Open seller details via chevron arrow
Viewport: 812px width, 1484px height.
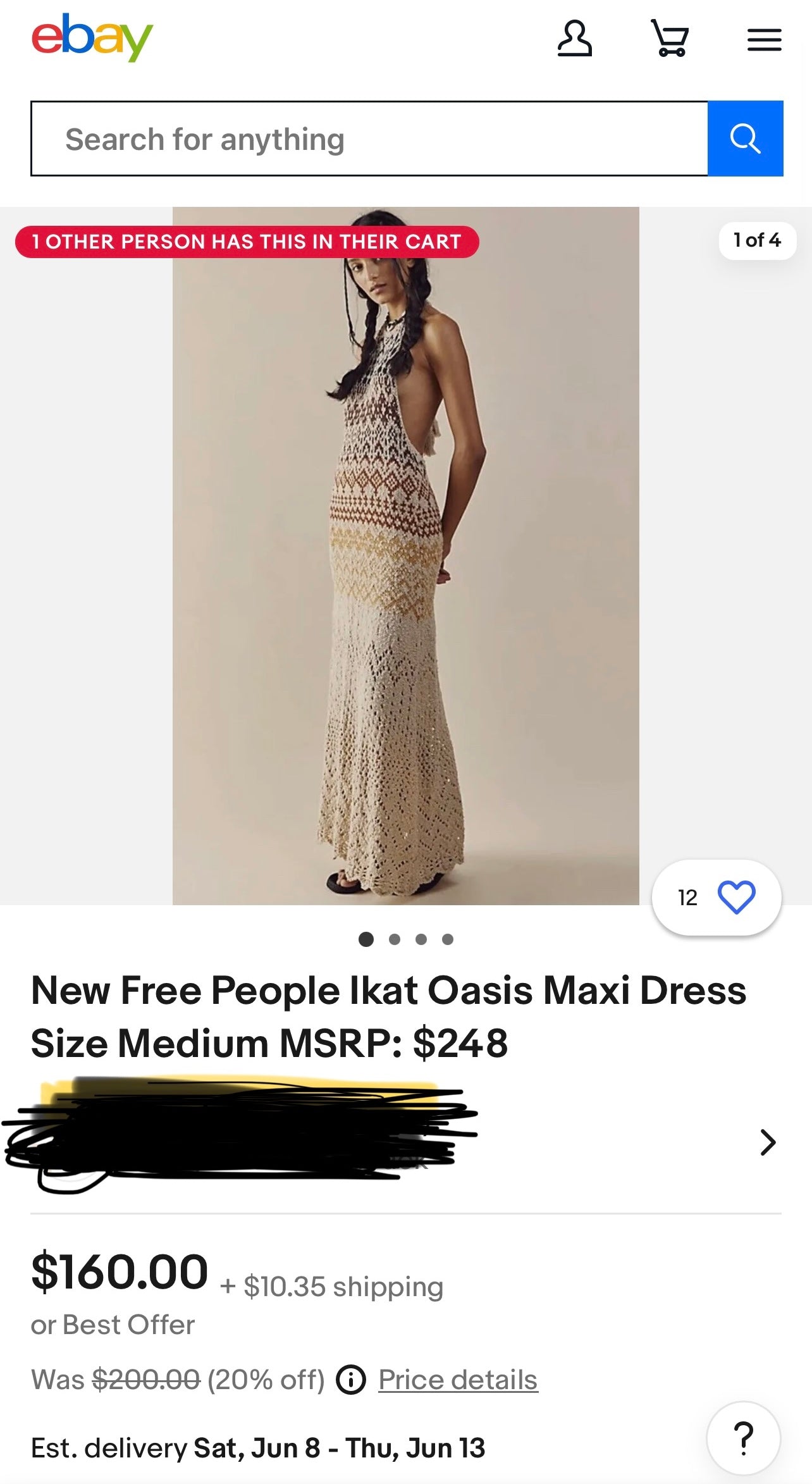(768, 1142)
